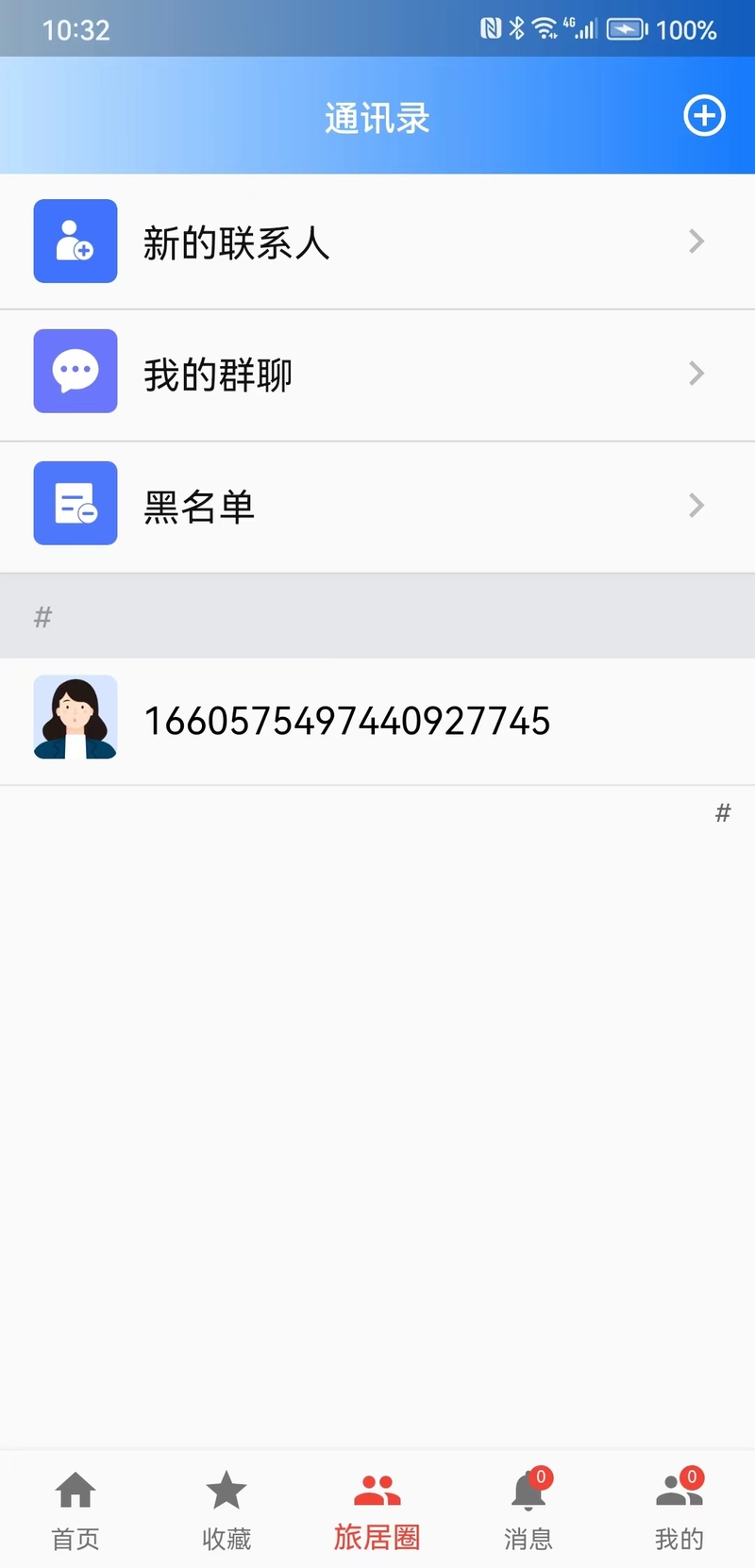Go to the 消息 tab
Screen dimensions: 755x1568
[528, 1510]
